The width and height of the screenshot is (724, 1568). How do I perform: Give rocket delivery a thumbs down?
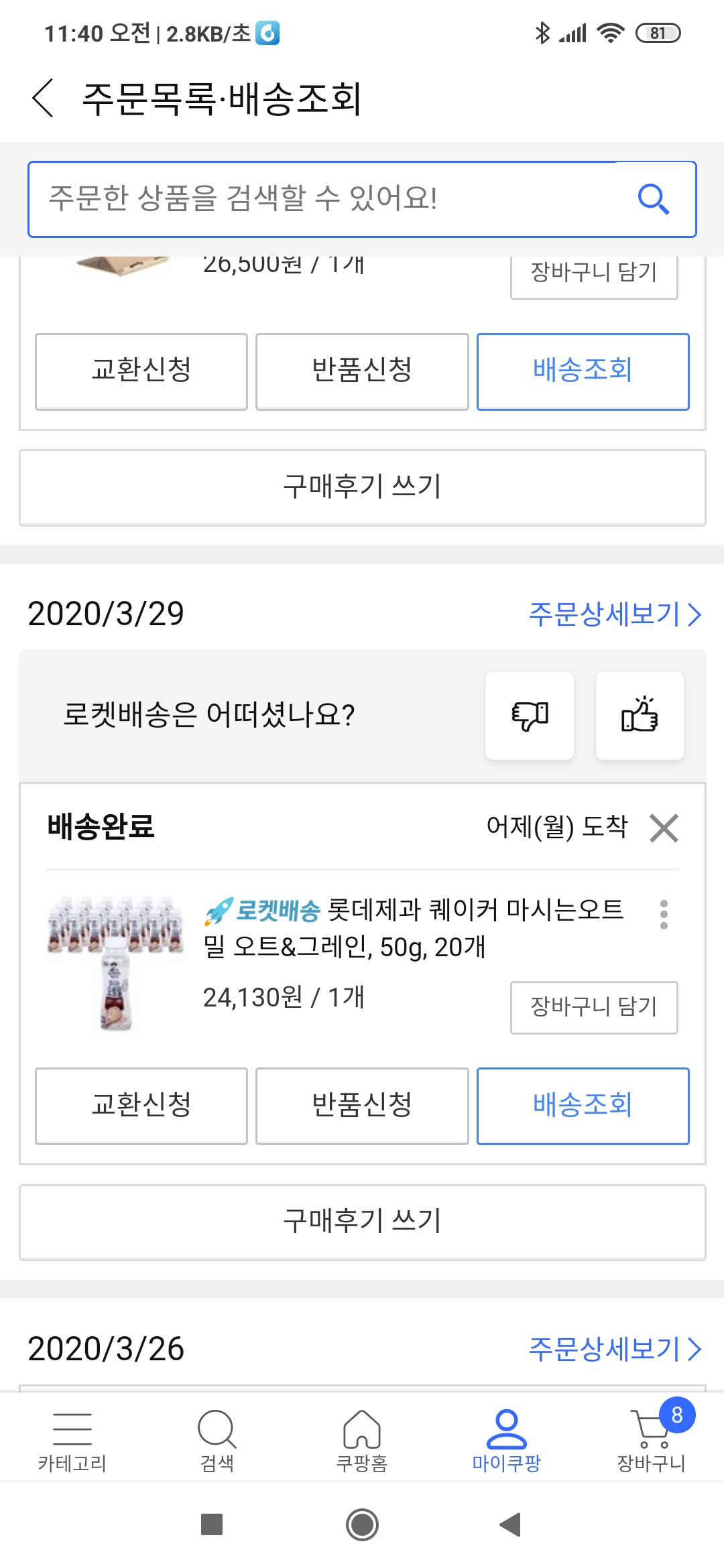click(x=530, y=716)
